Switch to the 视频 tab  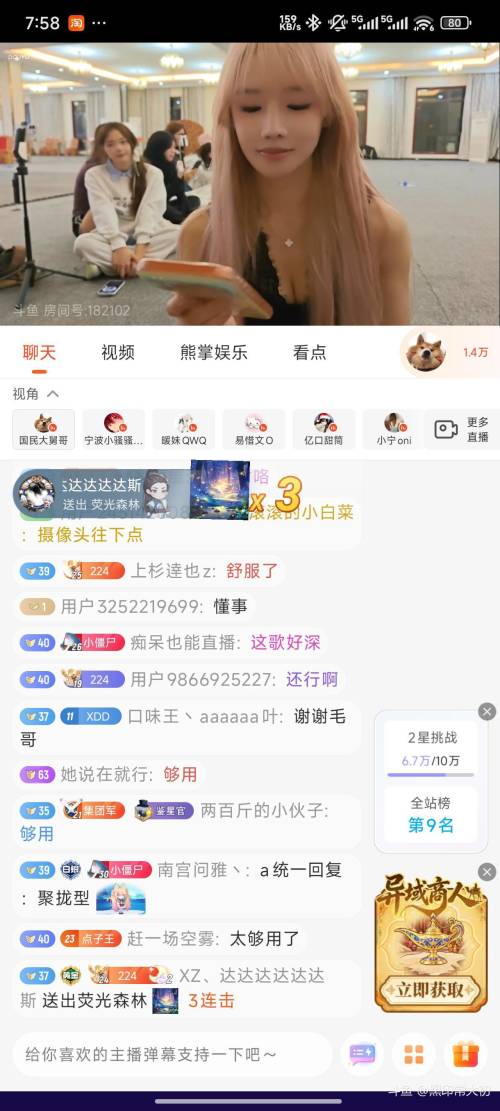(x=118, y=352)
